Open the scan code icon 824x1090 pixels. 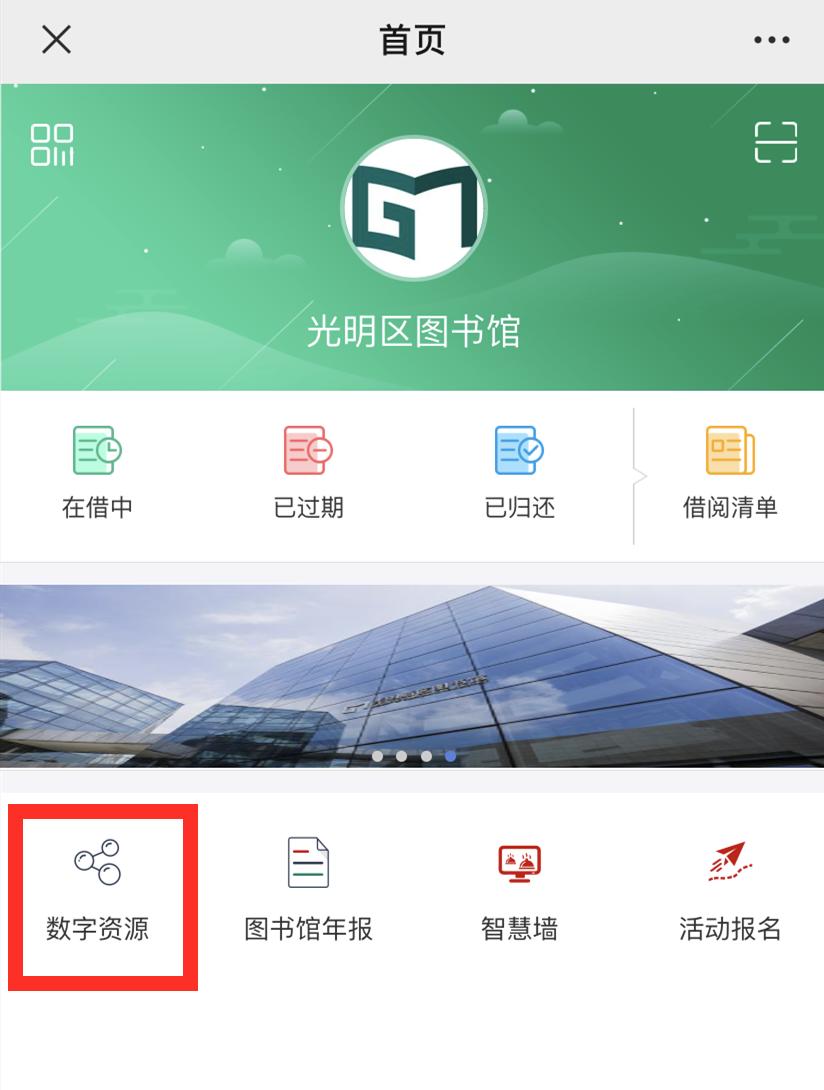[775, 142]
